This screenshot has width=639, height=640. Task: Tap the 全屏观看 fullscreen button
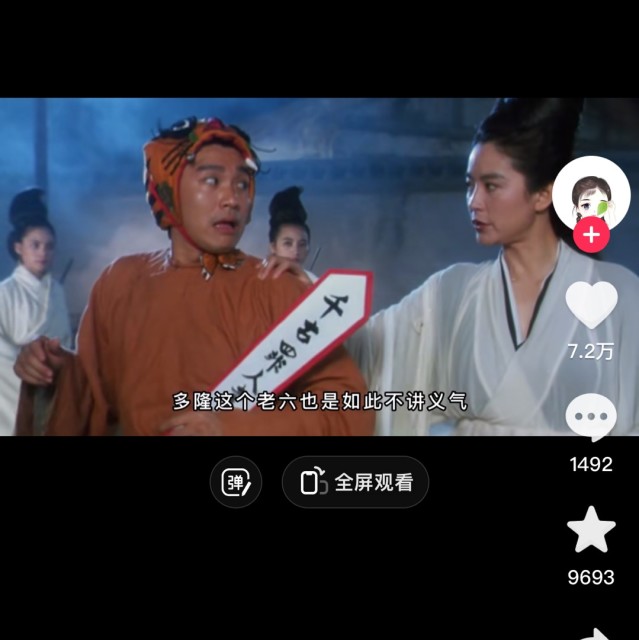[x=355, y=482]
